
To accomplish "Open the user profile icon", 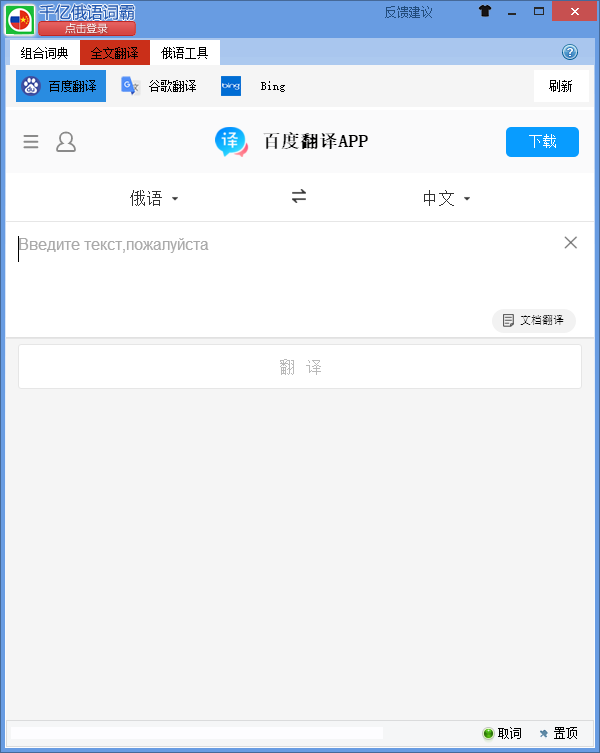I will [x=66, y=142].
